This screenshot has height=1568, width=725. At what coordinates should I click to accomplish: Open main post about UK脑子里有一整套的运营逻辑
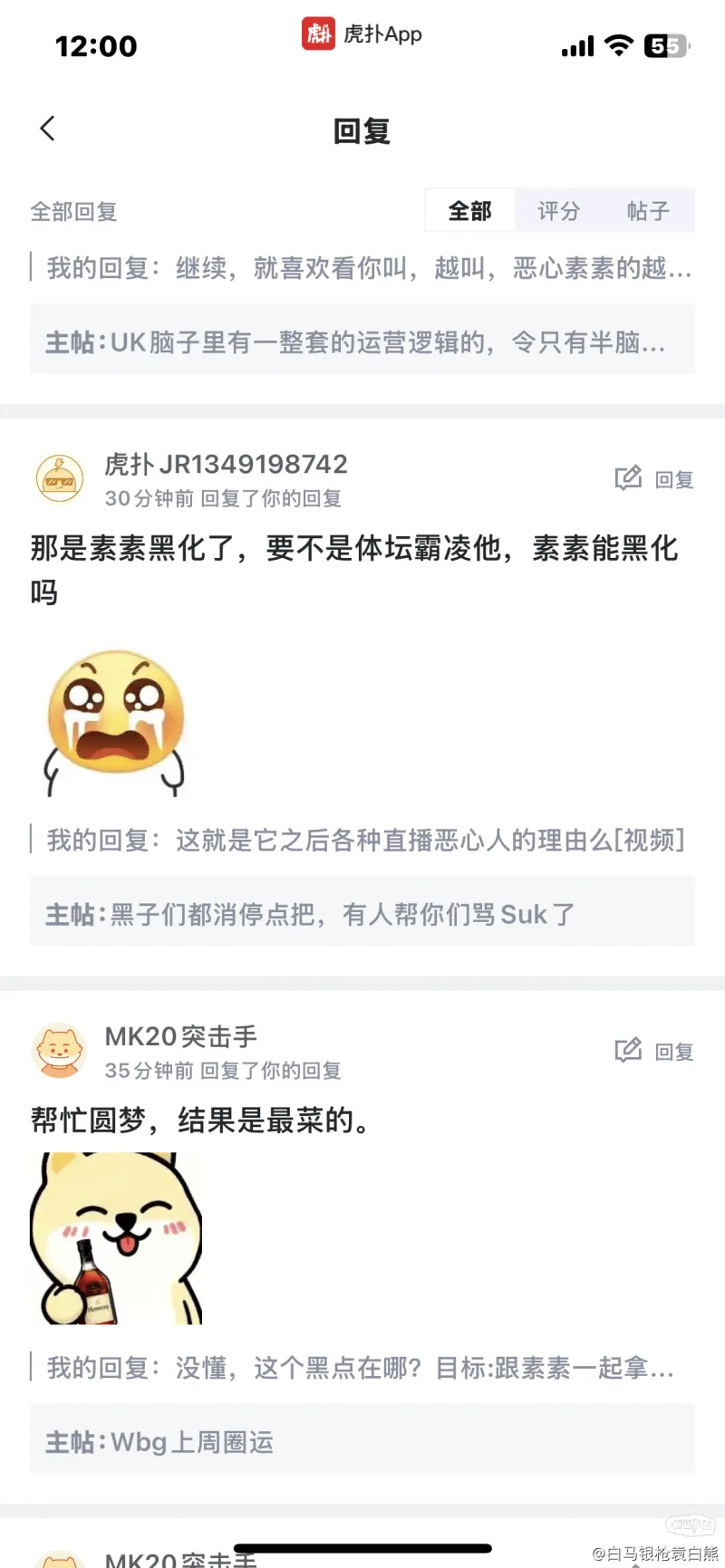click(x=362, y=341)
